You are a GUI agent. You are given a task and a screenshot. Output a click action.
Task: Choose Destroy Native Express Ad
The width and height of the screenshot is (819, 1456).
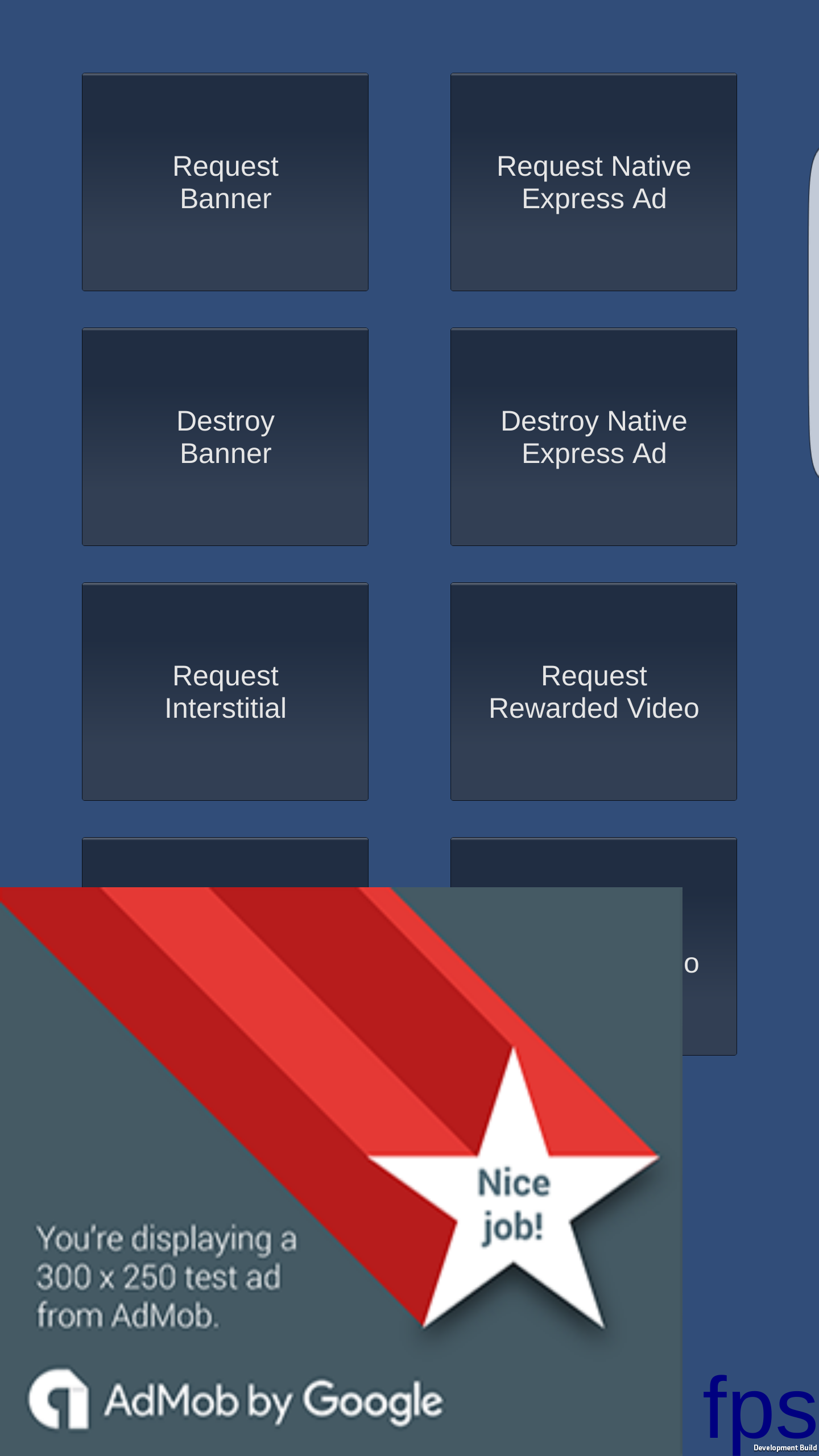coord(593,437)
